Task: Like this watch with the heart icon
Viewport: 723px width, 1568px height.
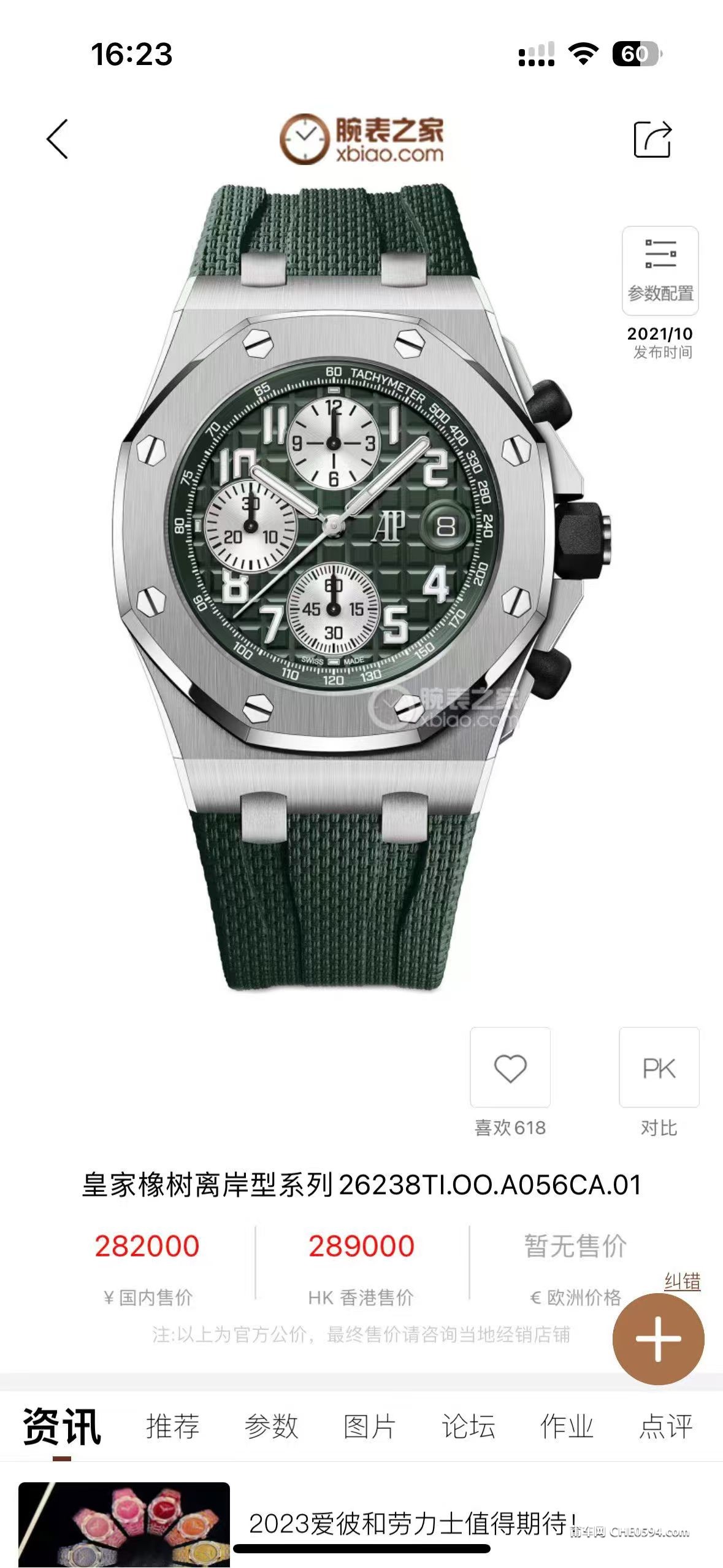Action: (x=510, y=1068)
